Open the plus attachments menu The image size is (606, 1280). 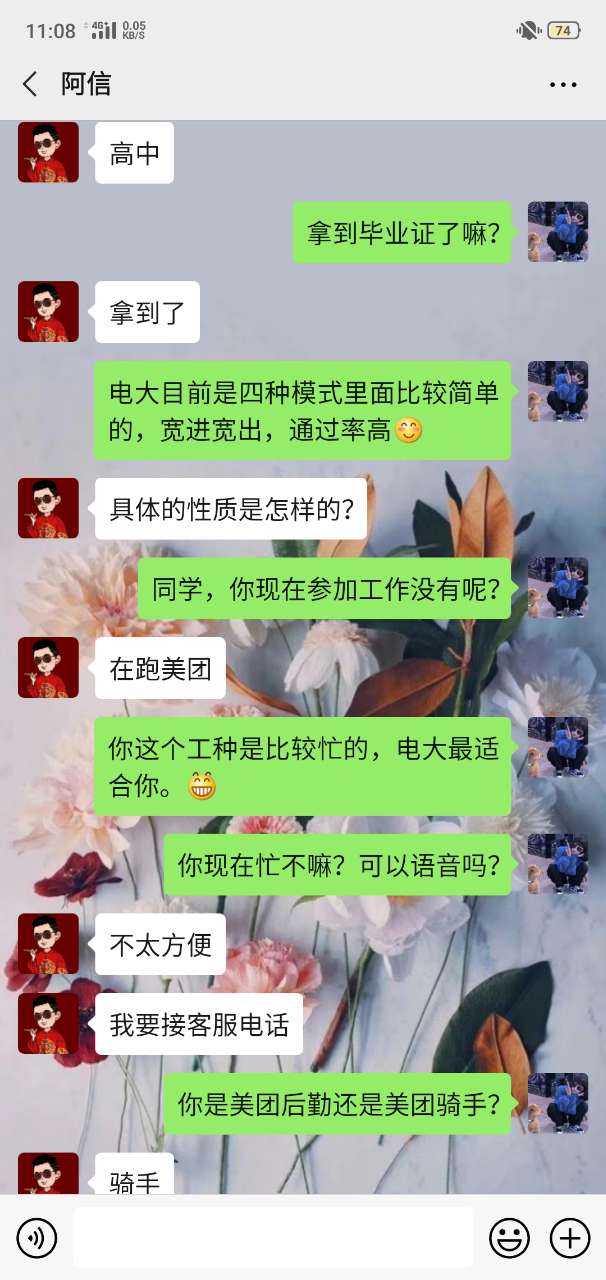[x=571, y=1239]
